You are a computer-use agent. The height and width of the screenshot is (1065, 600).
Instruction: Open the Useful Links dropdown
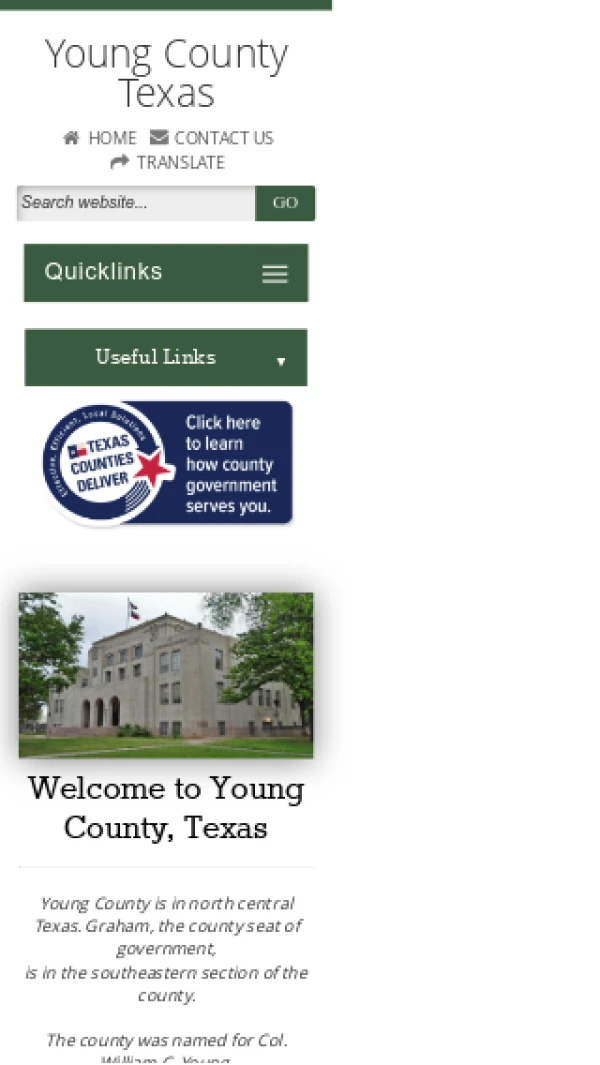[166, 357]
